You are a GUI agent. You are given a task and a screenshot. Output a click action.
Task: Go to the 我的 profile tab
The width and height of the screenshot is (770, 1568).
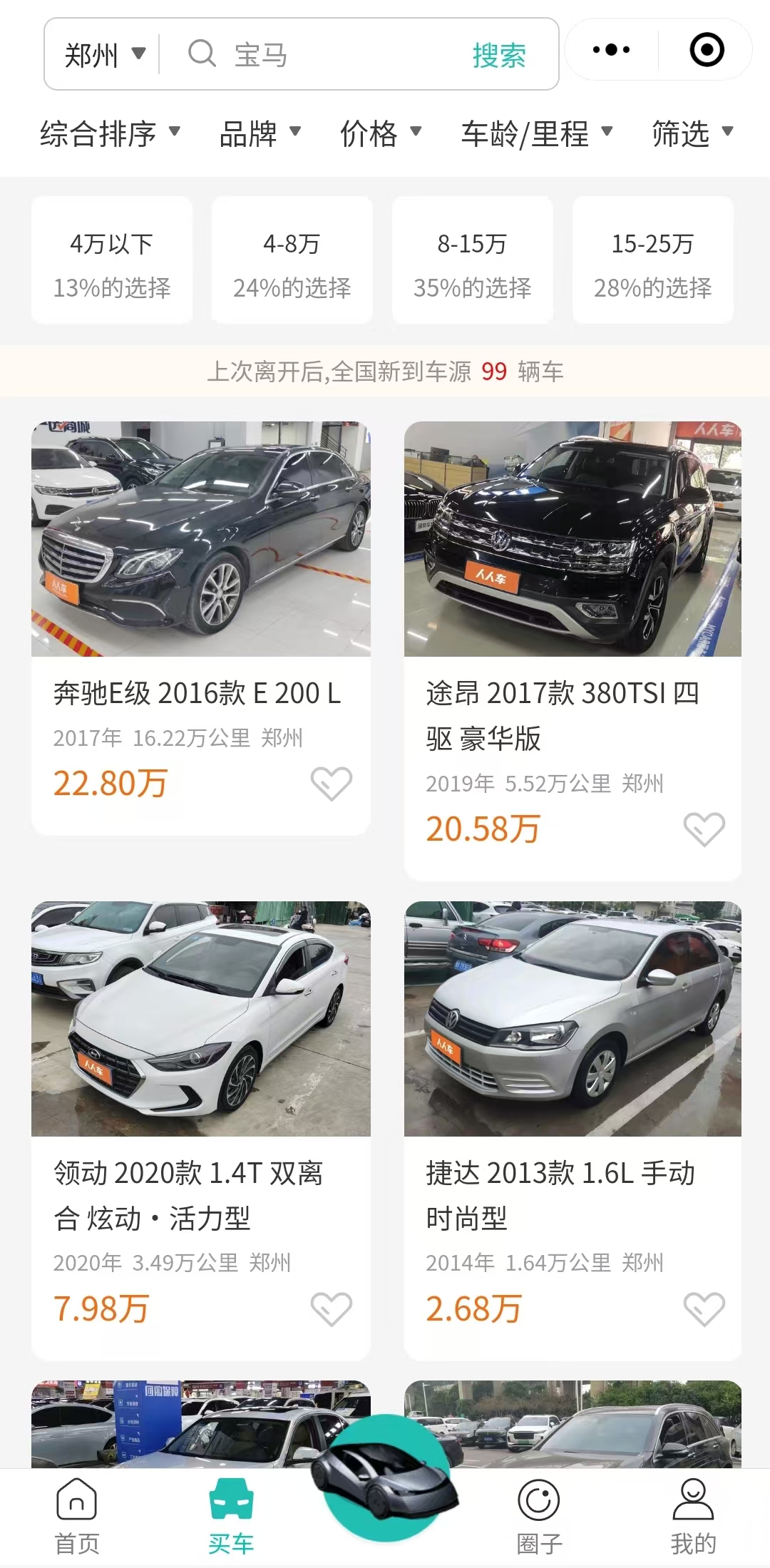(692, 1515)
